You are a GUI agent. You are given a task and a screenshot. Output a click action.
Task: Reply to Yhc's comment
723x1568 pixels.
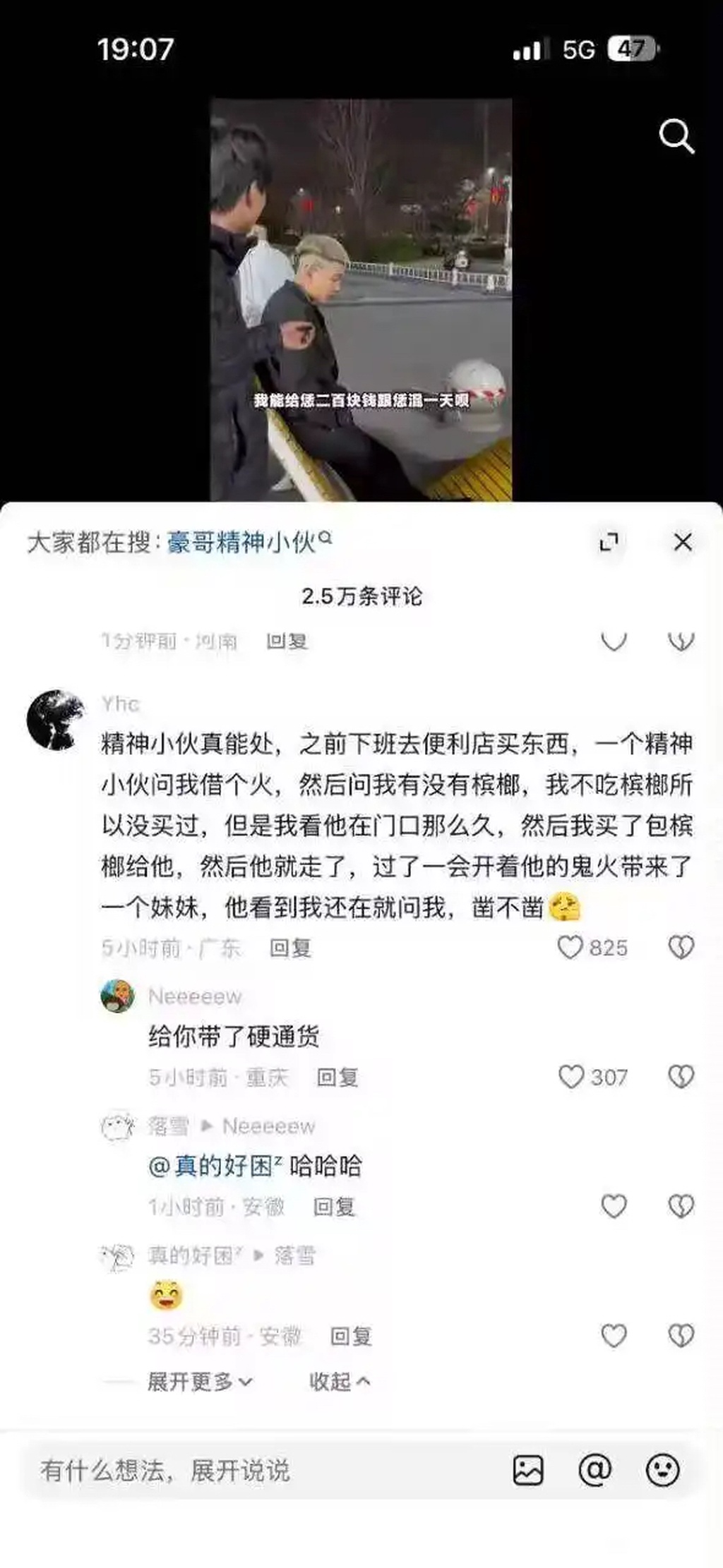coord(290,948)
